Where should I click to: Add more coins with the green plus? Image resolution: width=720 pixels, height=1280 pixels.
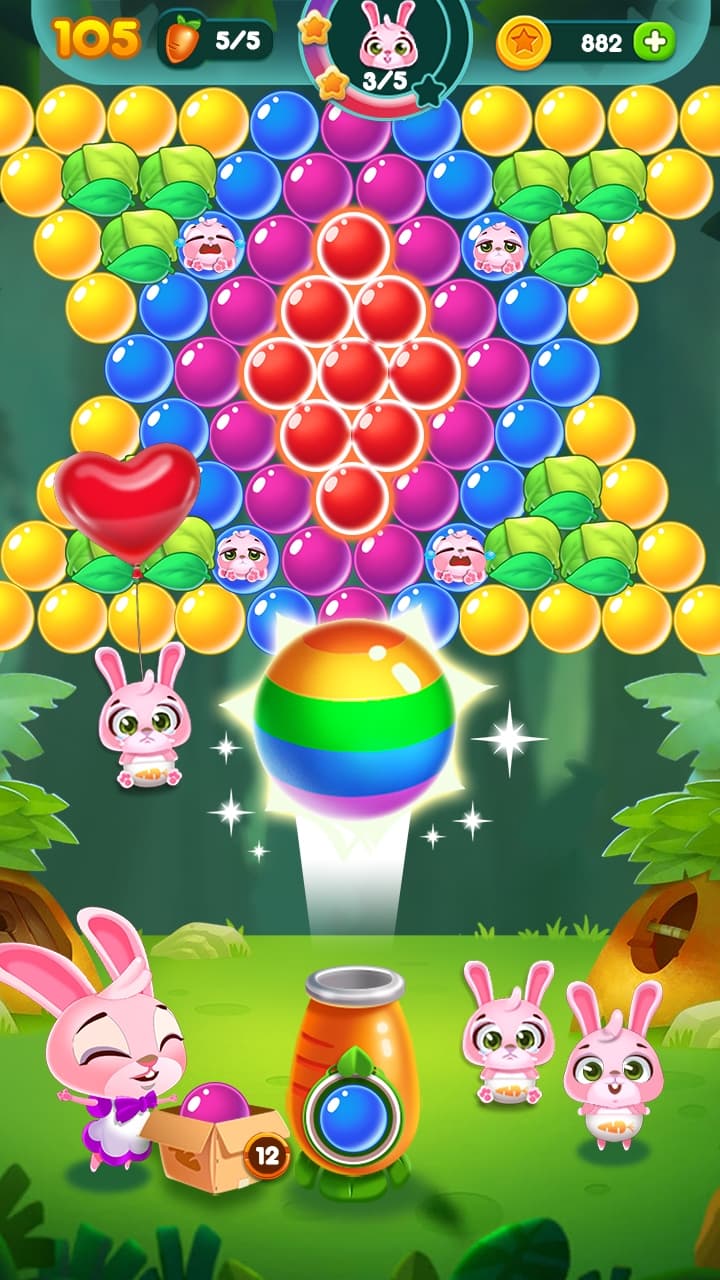tap(655, 42)
